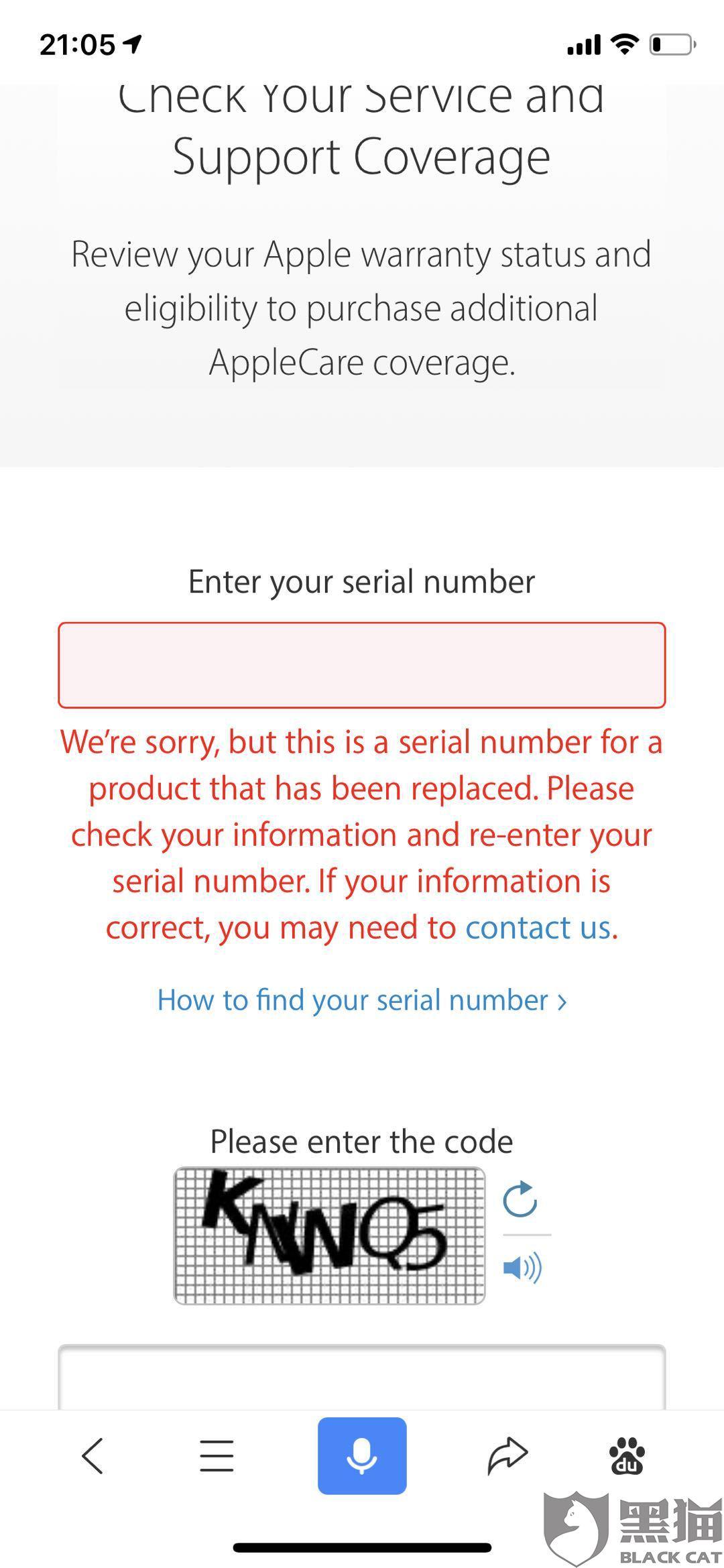Open the Baidu paw home icon
Image resolution: width=724 pixels, height=1568 pixels.
pos(627,1456)
